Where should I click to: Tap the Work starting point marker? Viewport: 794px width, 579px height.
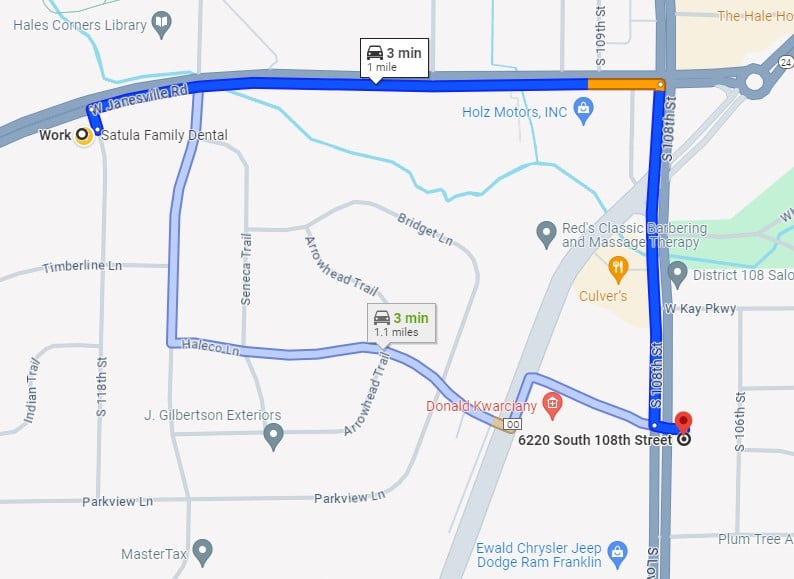point(84,136)
